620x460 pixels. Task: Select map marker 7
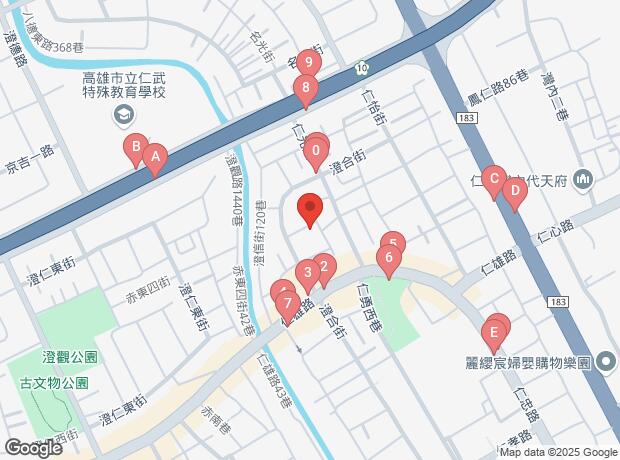tap(287, 303)
